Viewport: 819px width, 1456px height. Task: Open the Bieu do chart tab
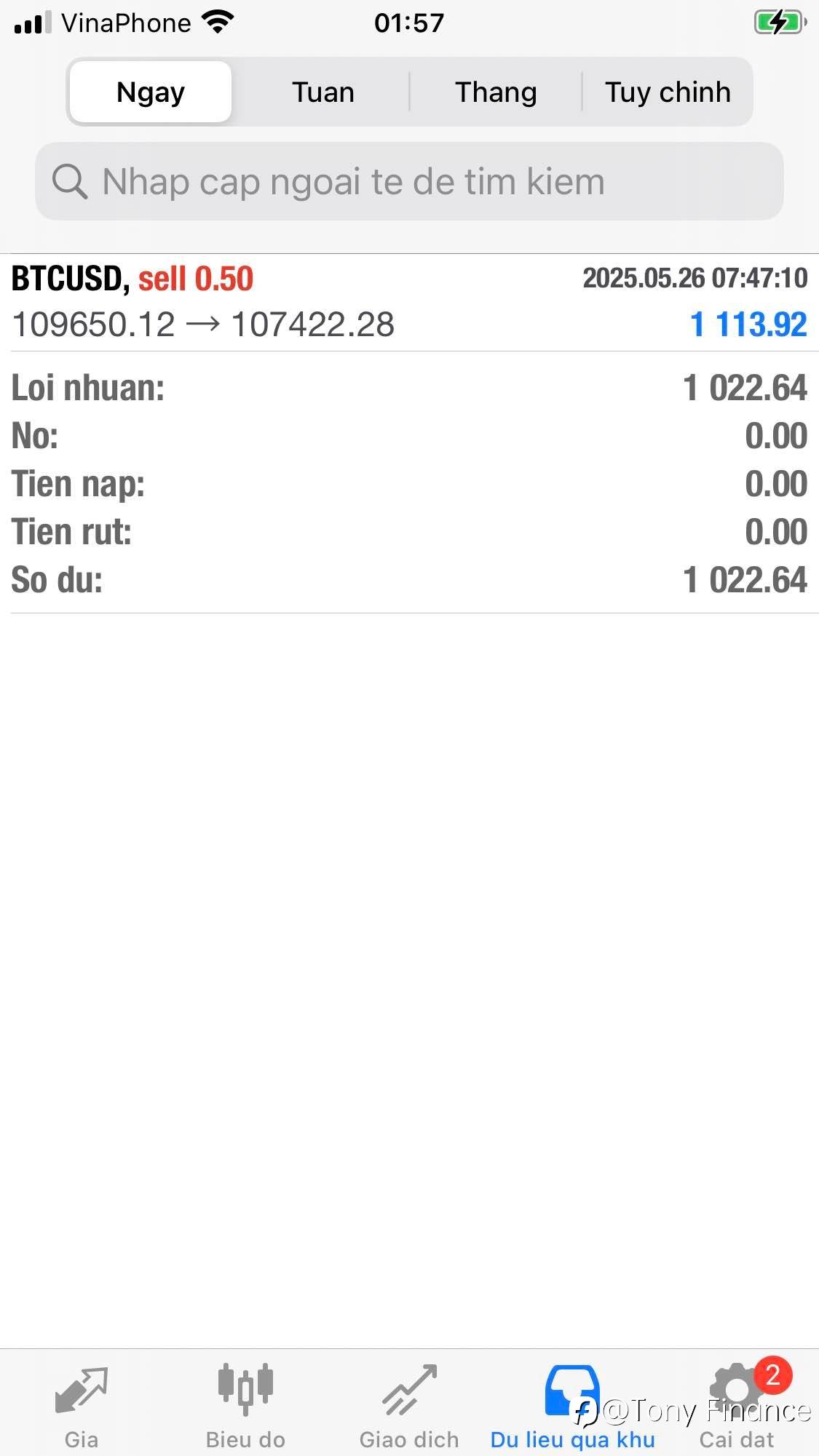coord(245,1406)
